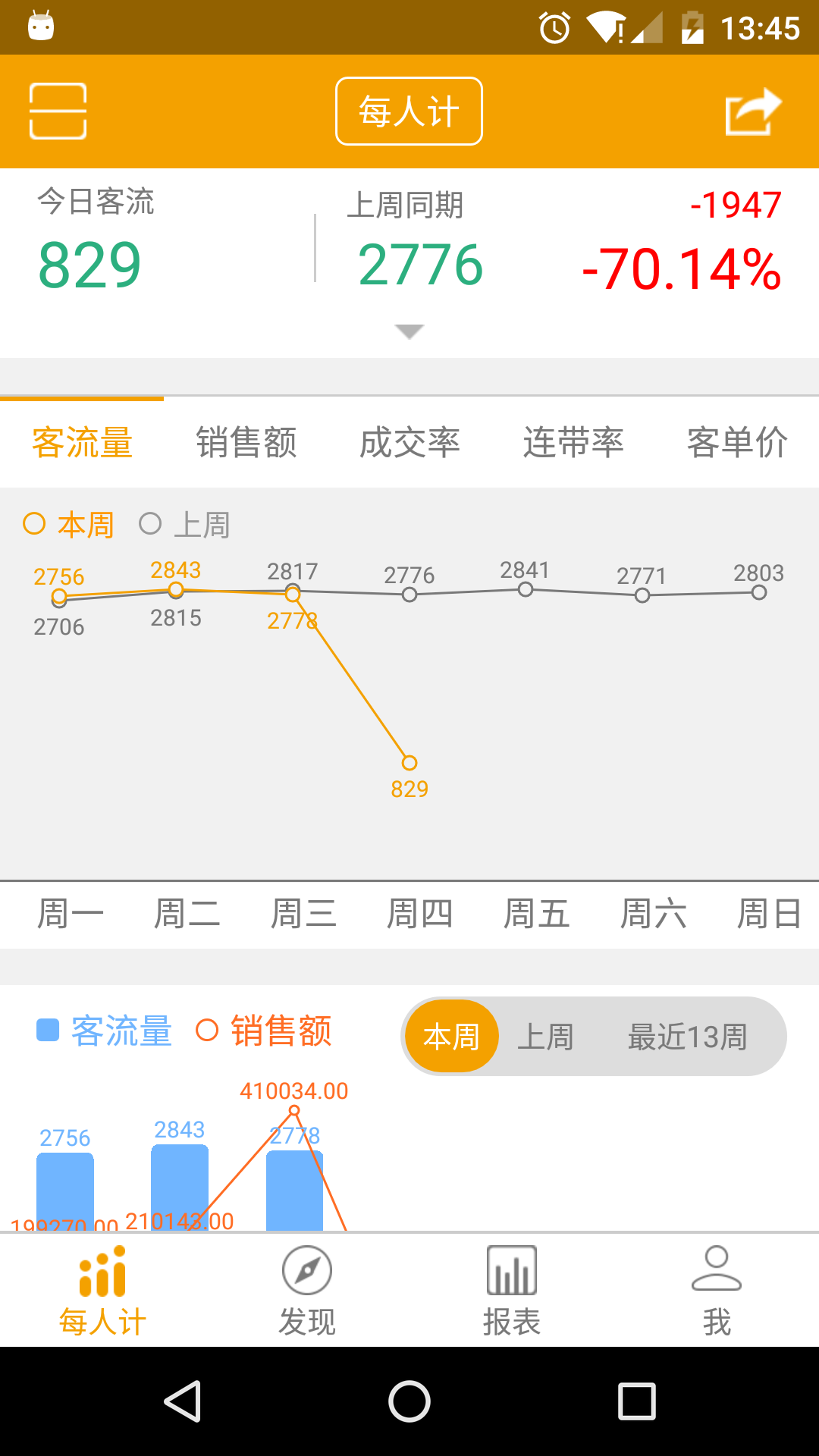Open the scan icon in top bar
The width and height of the screenshot is (819, 1456).
click(x=58, y=111)
